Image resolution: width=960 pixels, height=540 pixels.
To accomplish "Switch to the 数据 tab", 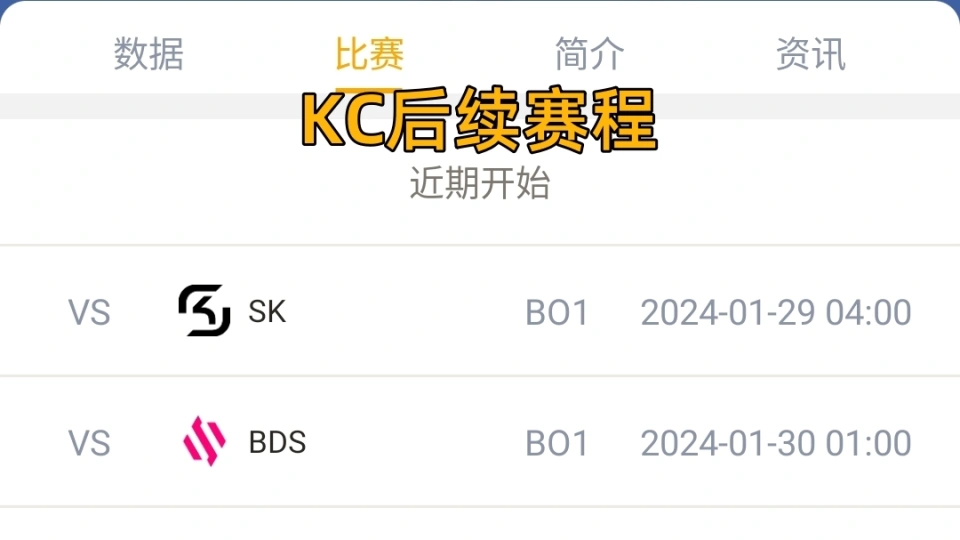I will coord(148,54).
